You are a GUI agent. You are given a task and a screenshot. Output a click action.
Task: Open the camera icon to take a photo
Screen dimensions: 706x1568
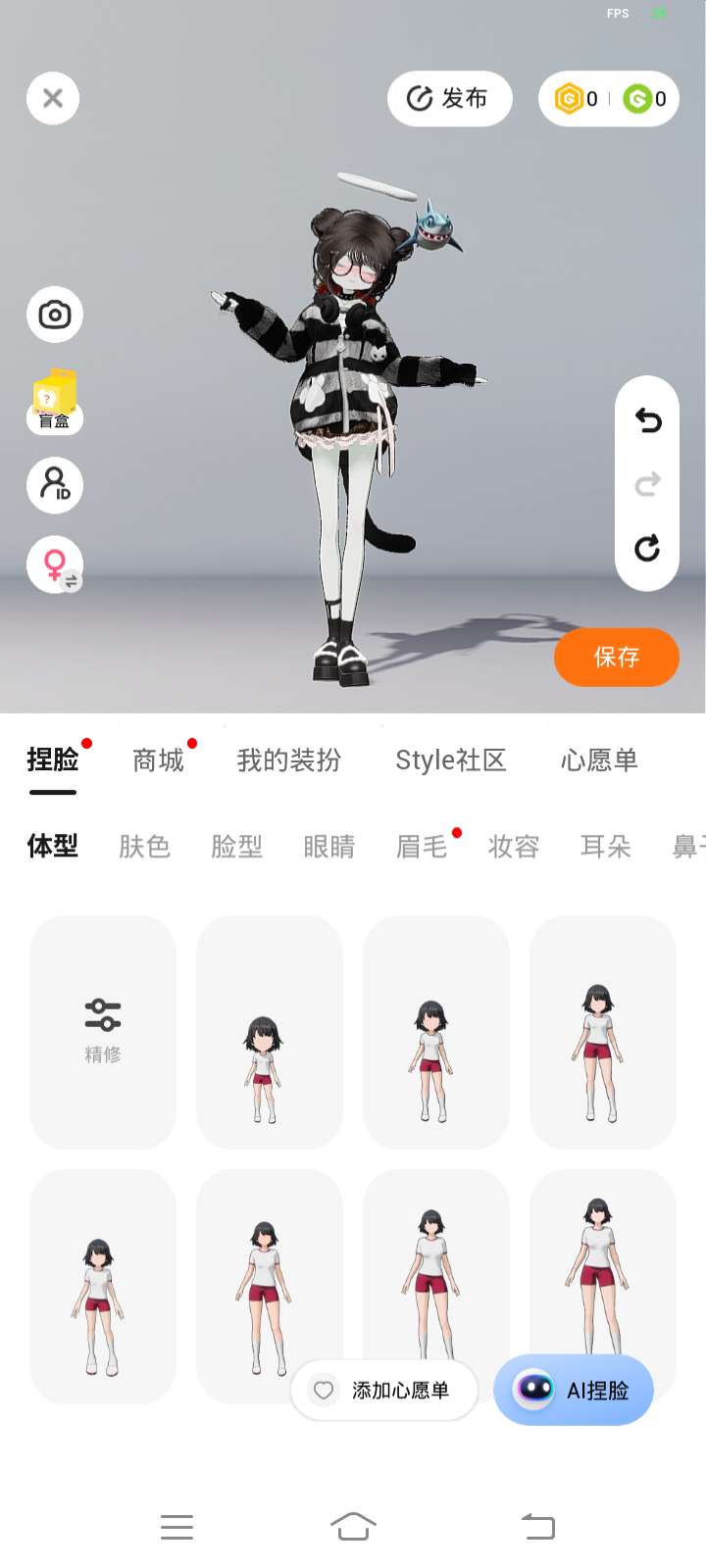point(54,315)
